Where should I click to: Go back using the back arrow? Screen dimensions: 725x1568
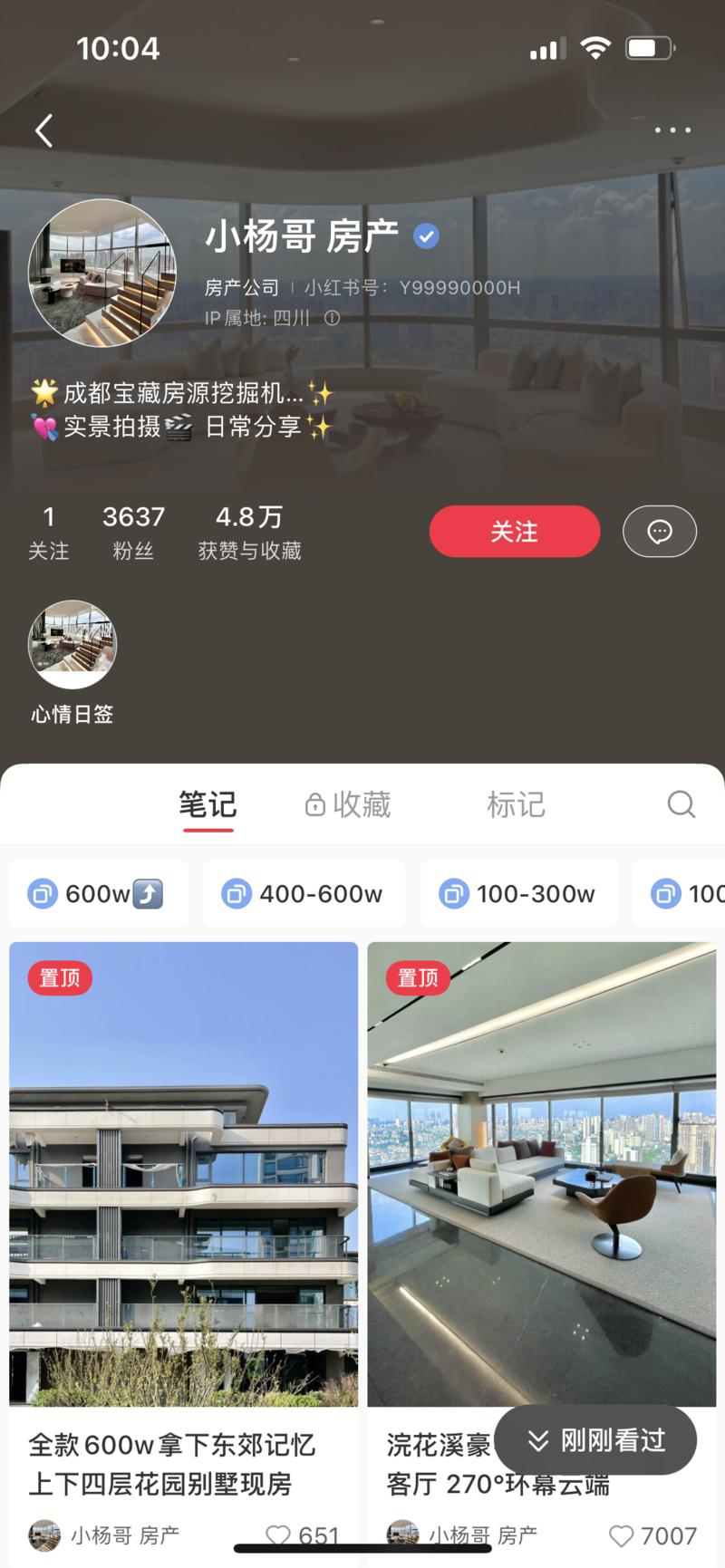point(43,130)
